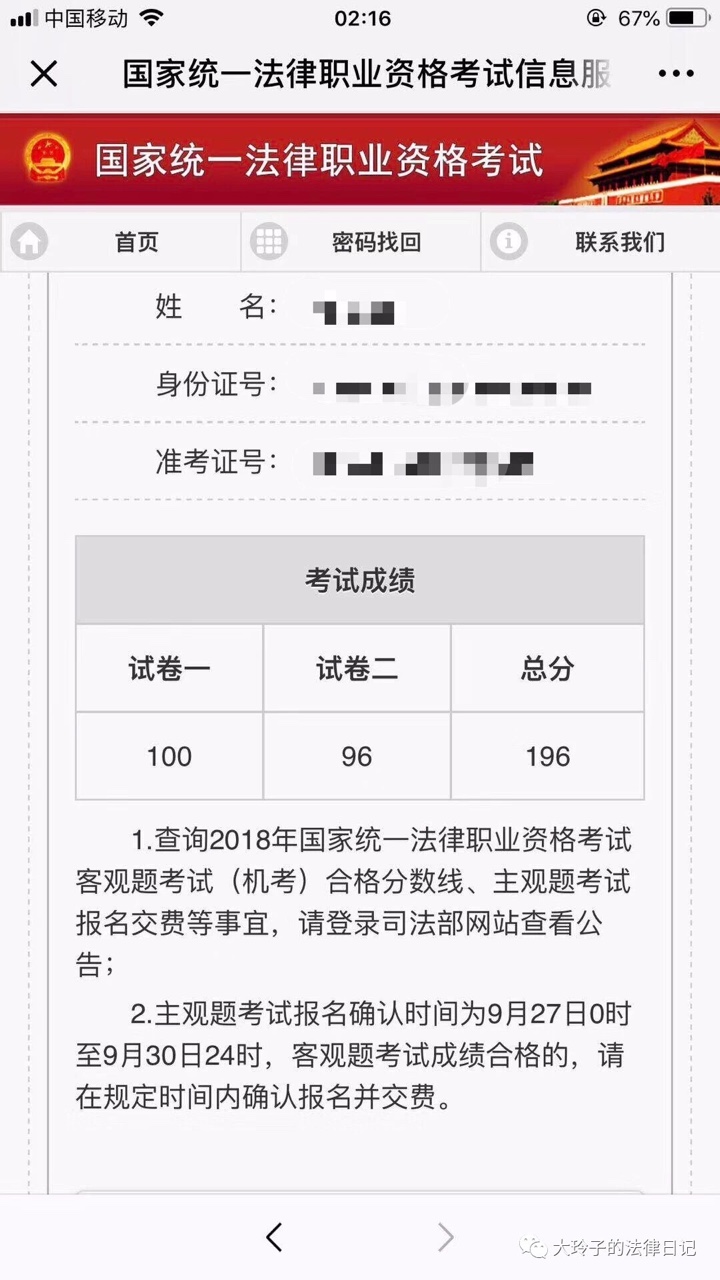Navigate back with the bottom left arrow
The image size is (720, 1280).
click(274, 1237)
